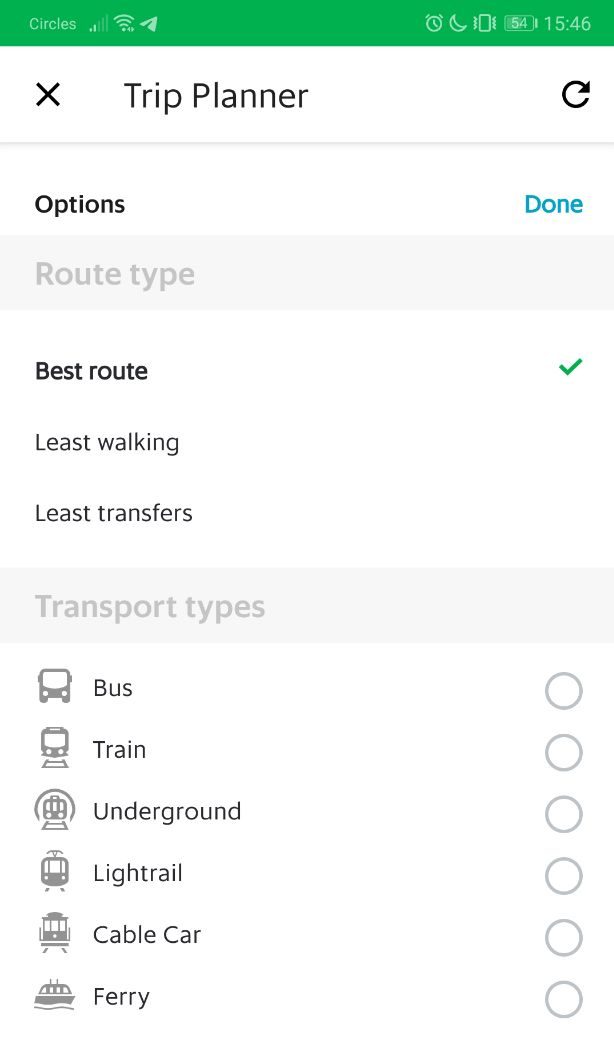Confirm options with Done
614x1049 pixels.
tap(553, 204)
